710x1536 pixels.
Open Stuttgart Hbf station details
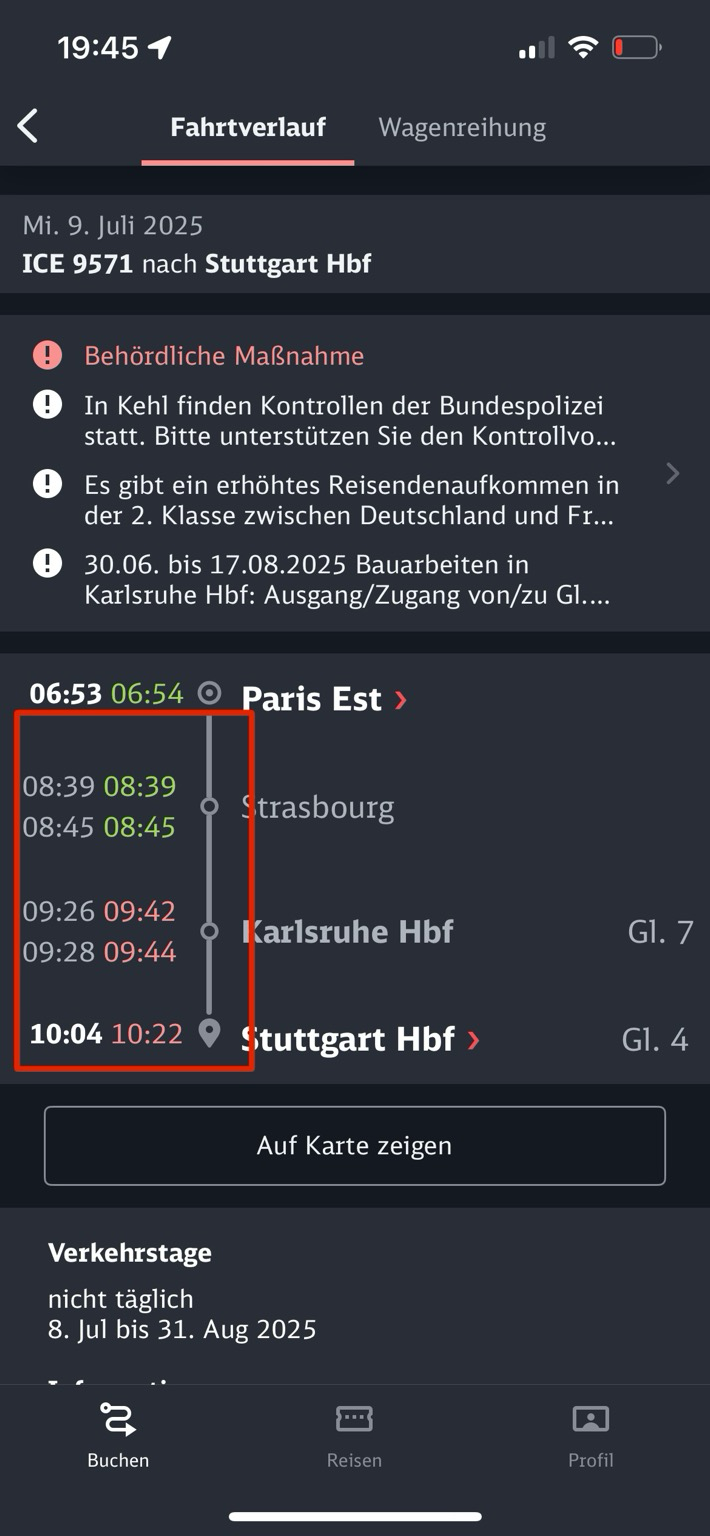coord(360,1039)
